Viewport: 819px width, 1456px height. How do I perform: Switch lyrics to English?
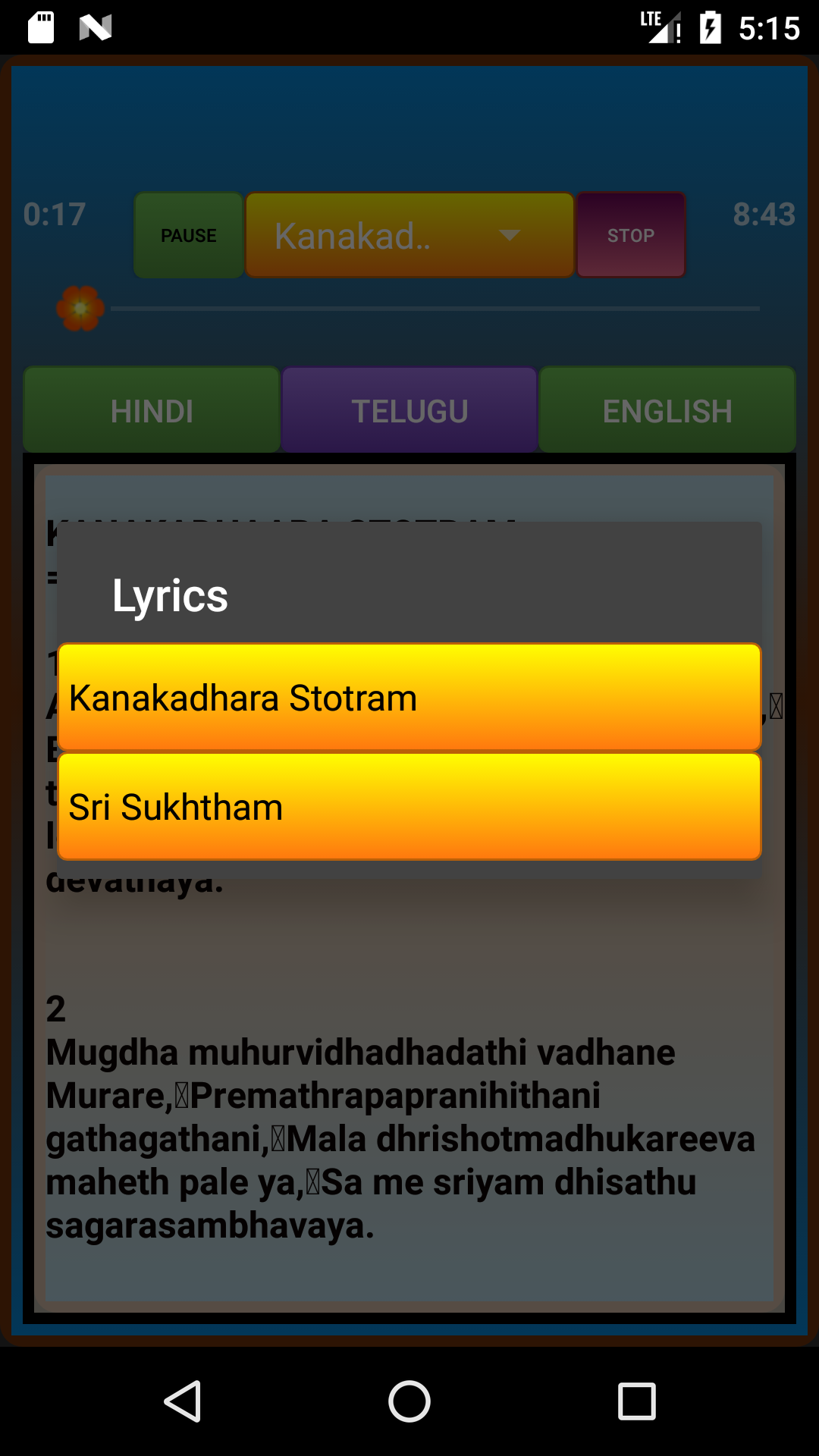(667, 411)
